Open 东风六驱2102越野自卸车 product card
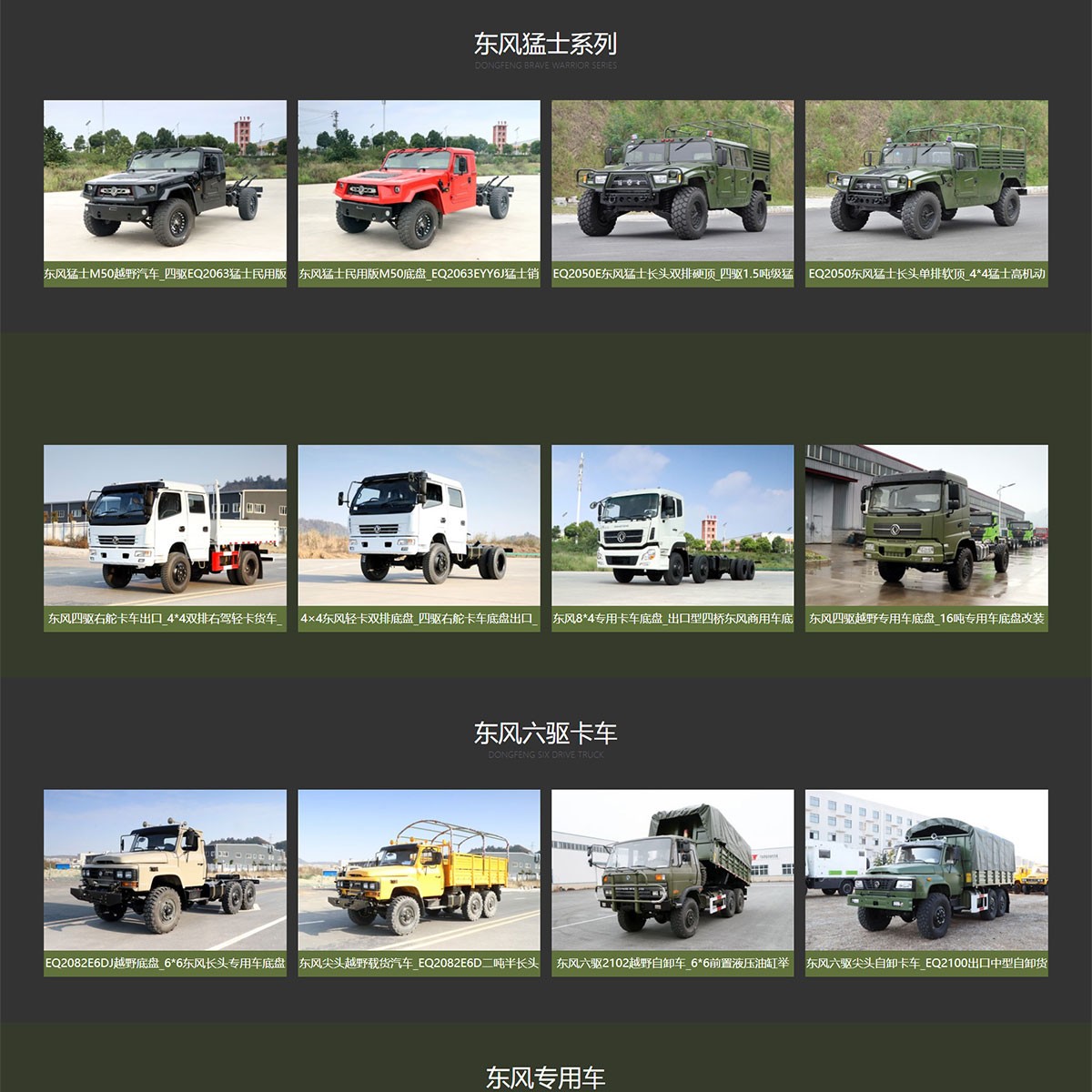Image resolution: width=1092 pixels, height=1092 pixels. tap(672, 882)
